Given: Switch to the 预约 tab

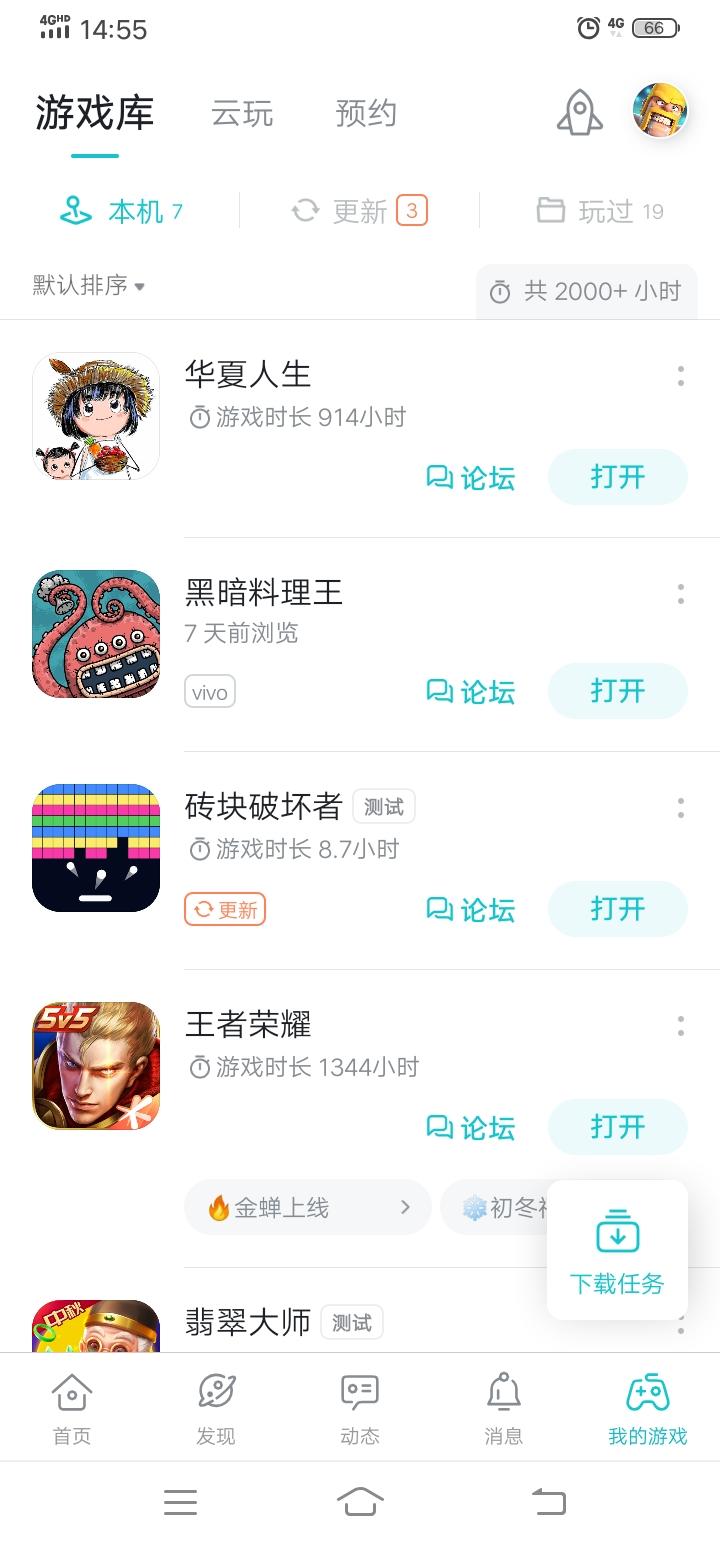Looking at the screenshot, I should click(x=366, y=114).
